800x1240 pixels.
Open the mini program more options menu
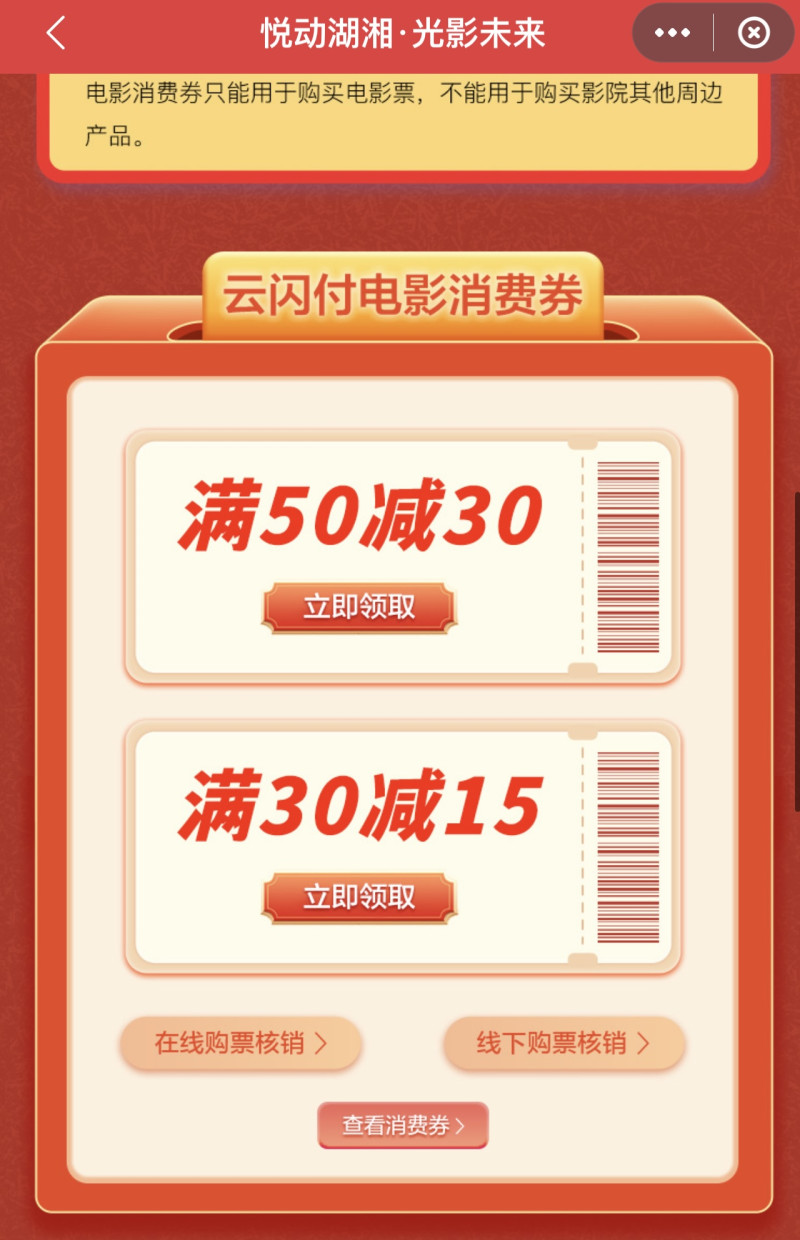(672, 34)
